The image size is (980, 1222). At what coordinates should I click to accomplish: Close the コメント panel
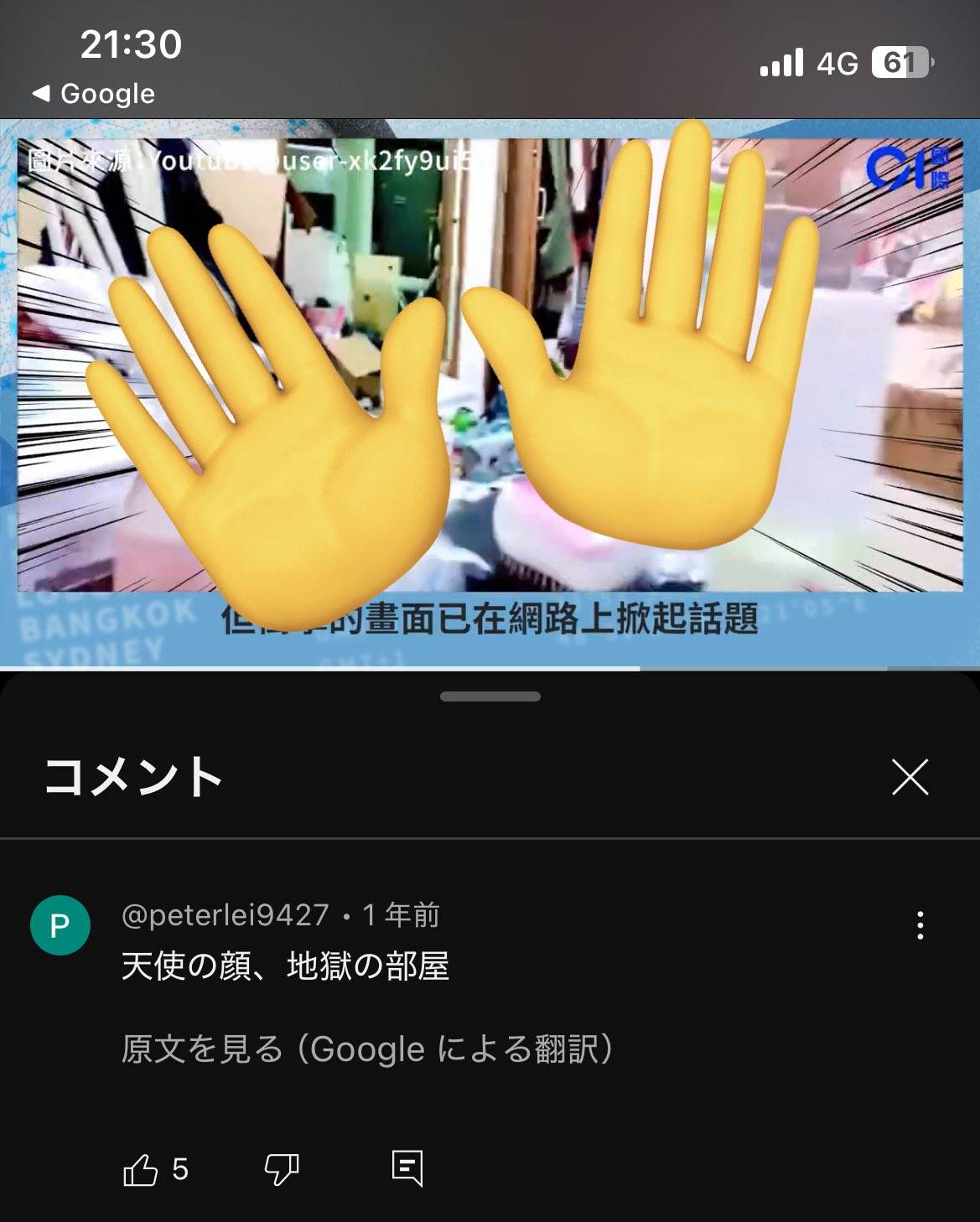[x=910, y=777]
